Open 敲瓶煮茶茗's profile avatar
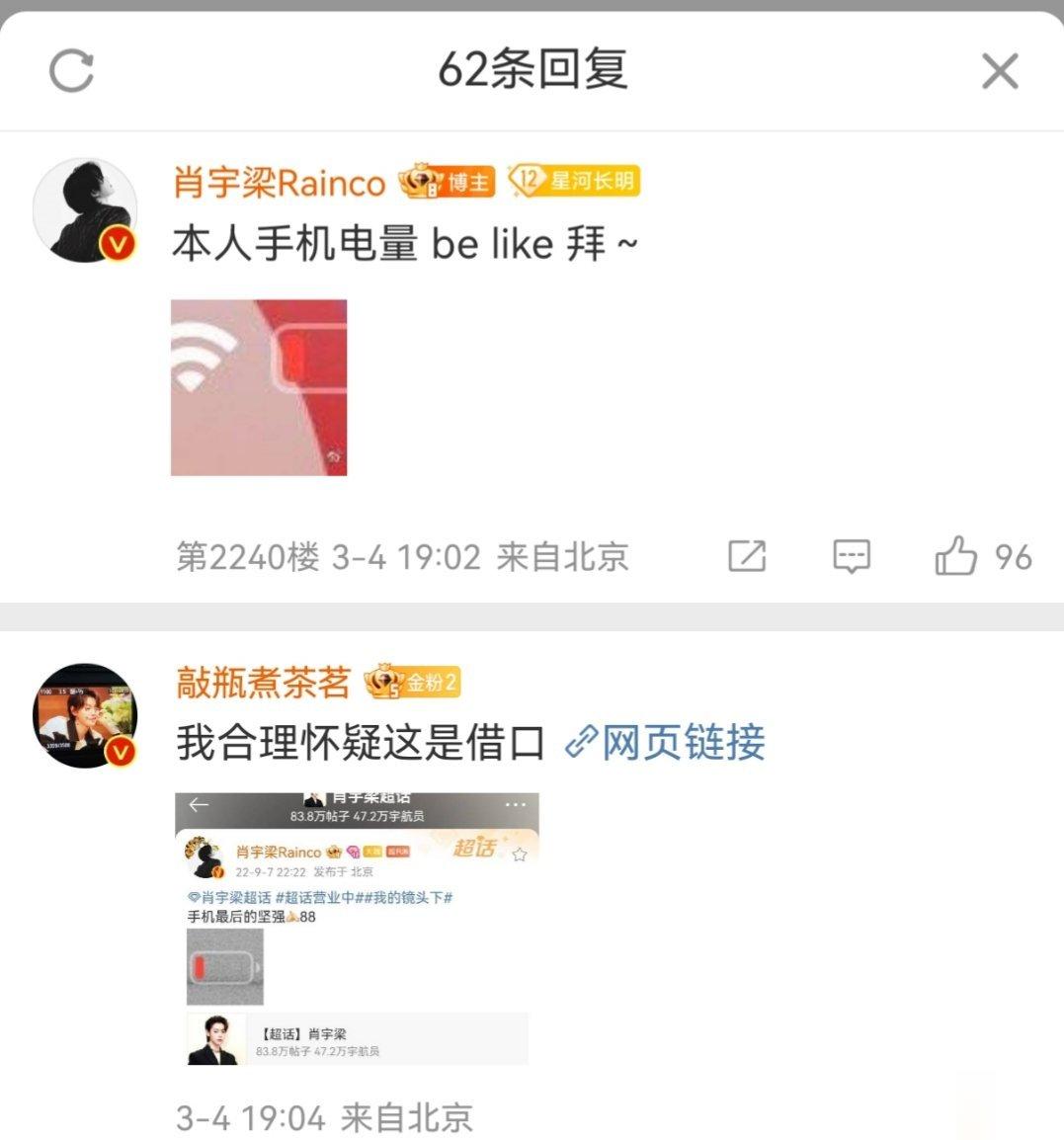Viewport: 1064px width, 1140px height. pyautogui.click(x=85, y=715)
